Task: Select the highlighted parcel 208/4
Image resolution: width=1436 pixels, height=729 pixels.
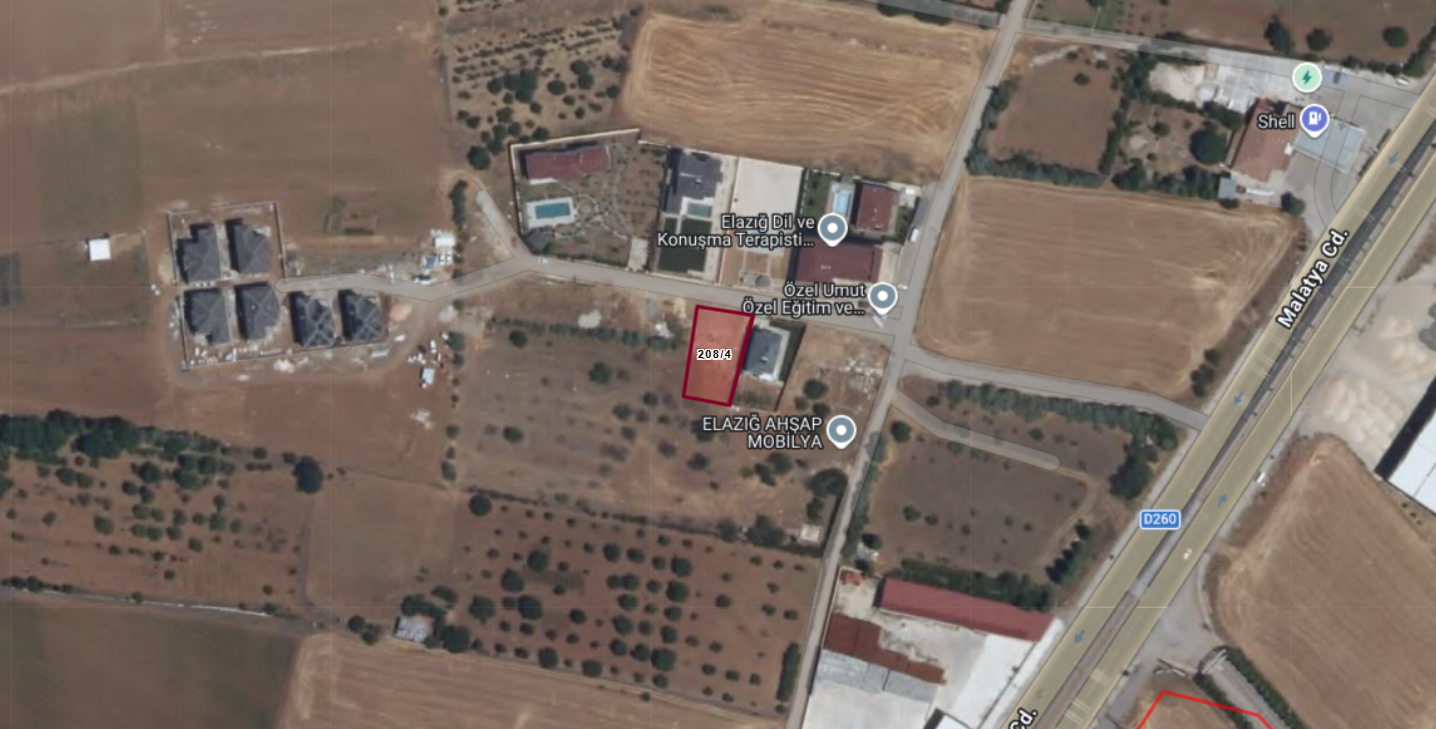Action: [x=717, y=355]
